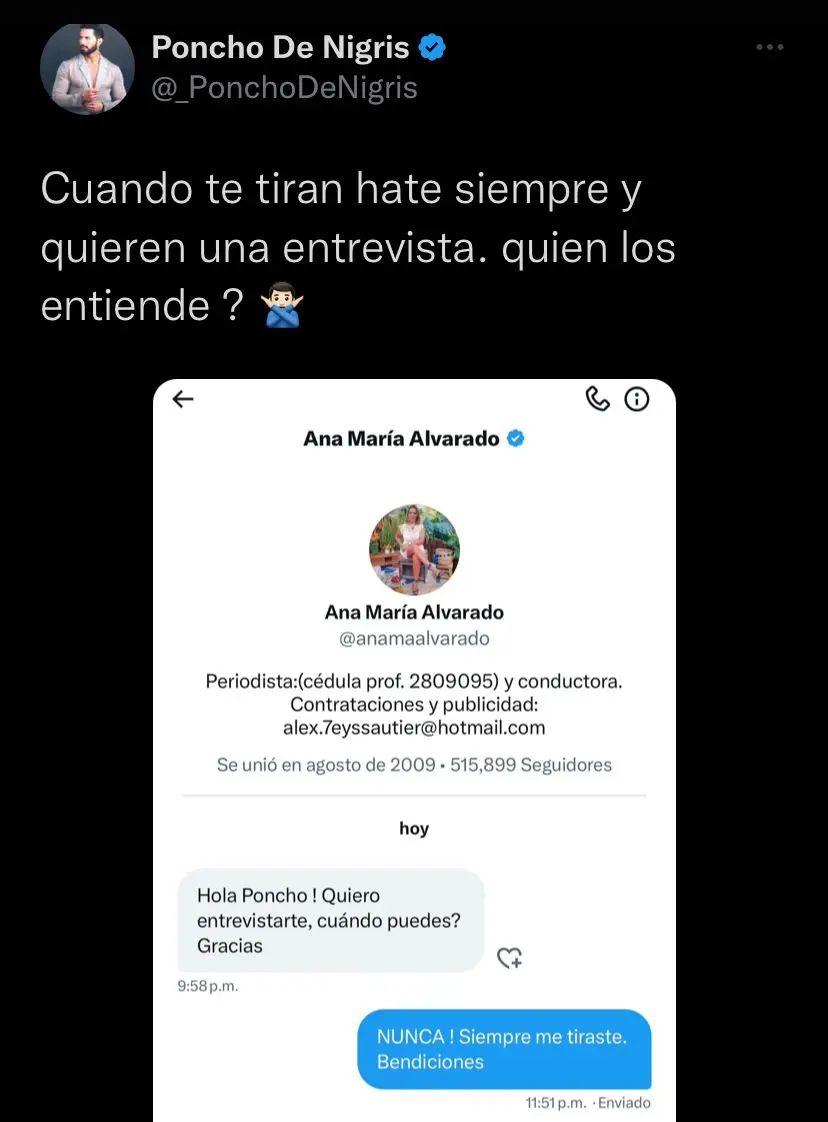Open Poncho De Nigris's profile picture

click(87, 68)
